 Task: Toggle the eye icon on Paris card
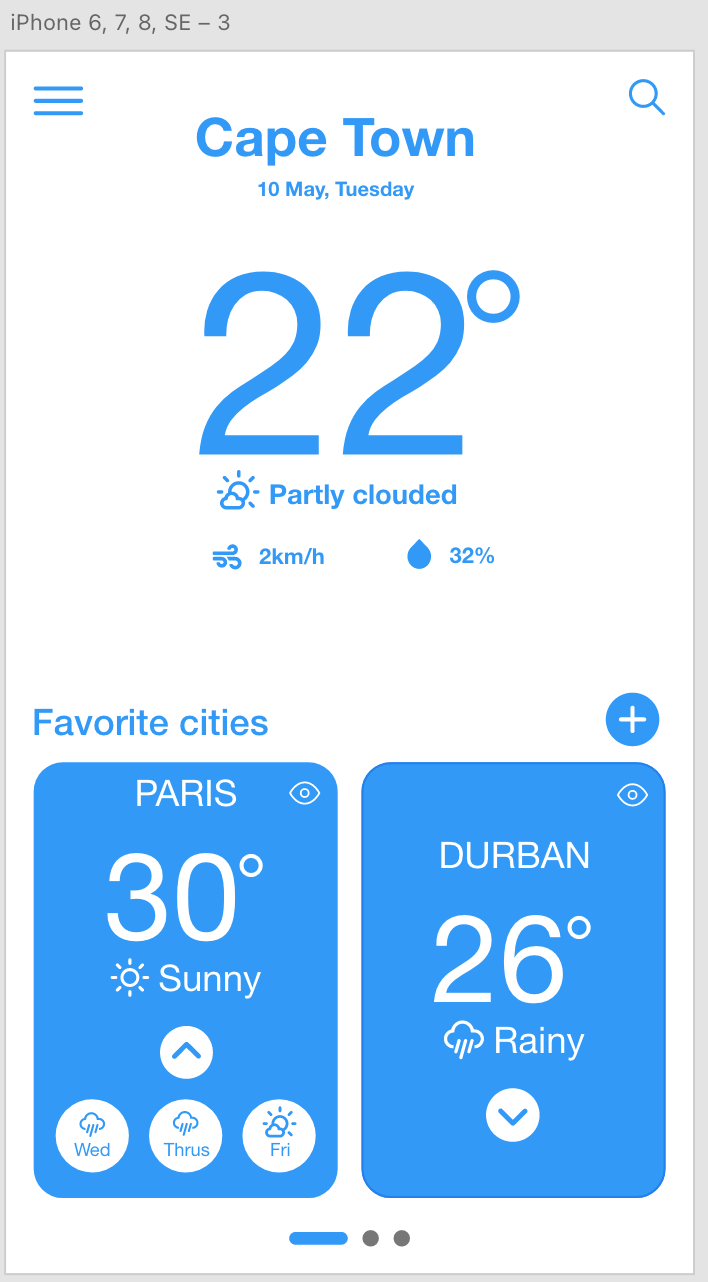[x=304, y=793]
